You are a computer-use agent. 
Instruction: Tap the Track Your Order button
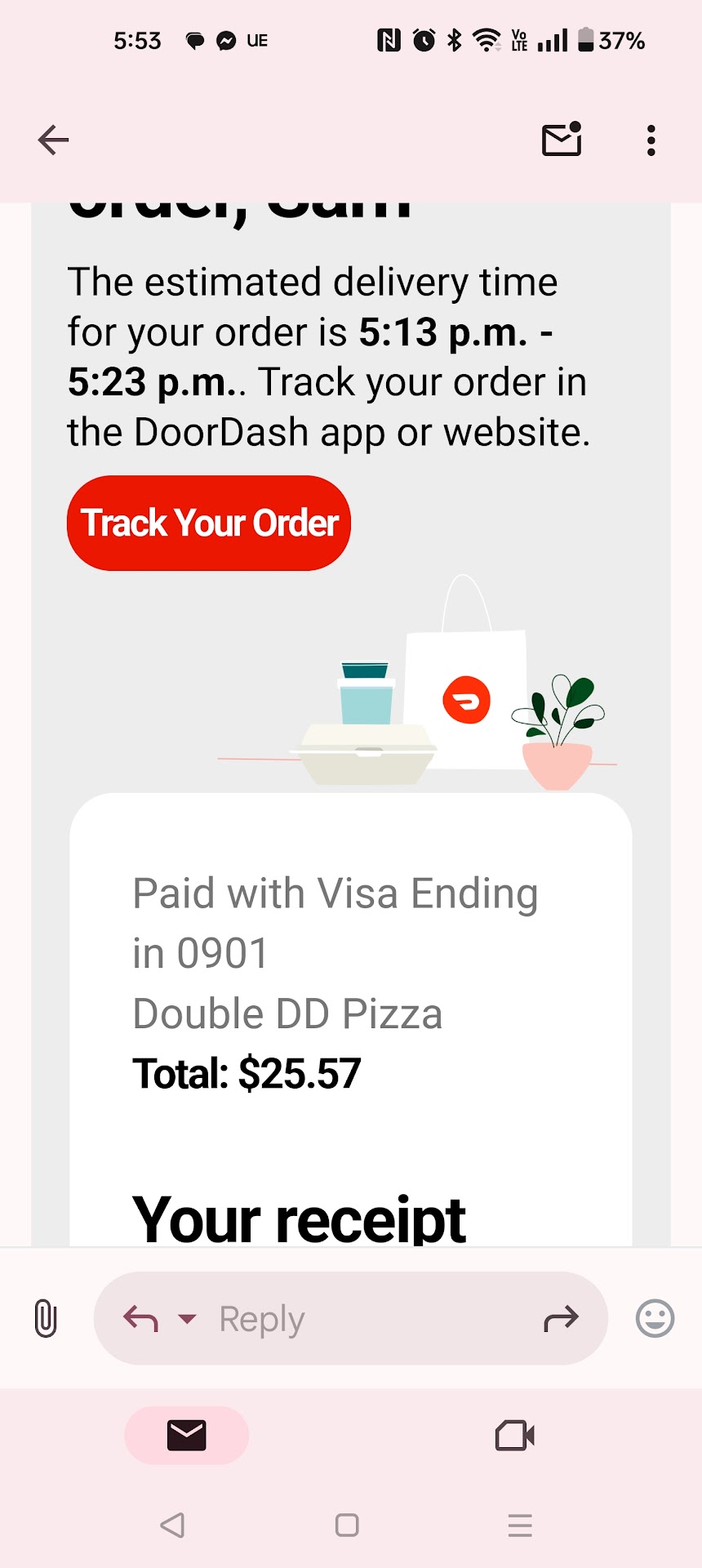click(x=209, y=523)
